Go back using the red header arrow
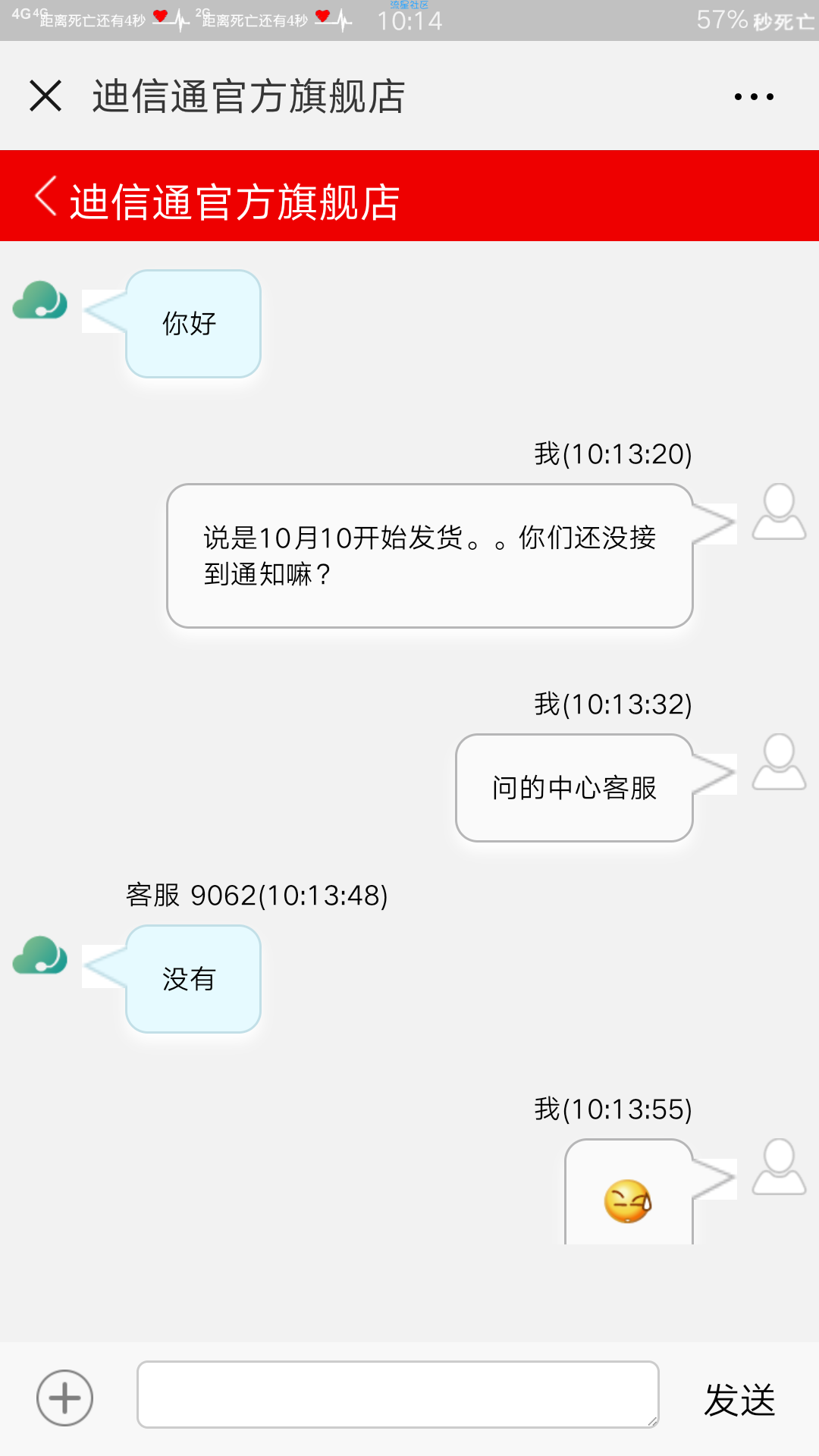The image size is (819, 1456). coord(46,196)
